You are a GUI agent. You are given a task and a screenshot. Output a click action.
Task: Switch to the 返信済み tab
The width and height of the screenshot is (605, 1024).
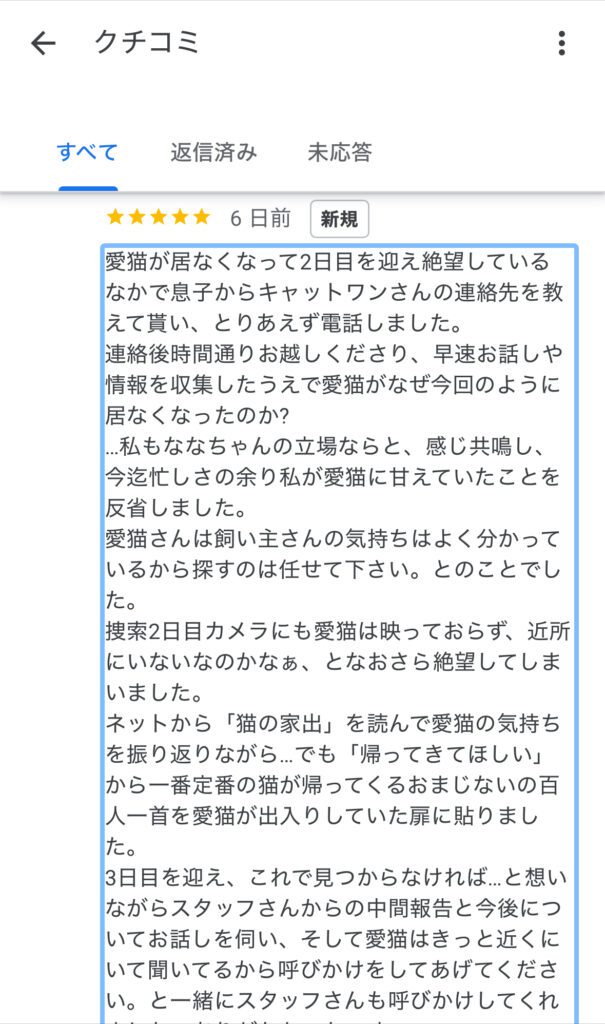[213, 152]
